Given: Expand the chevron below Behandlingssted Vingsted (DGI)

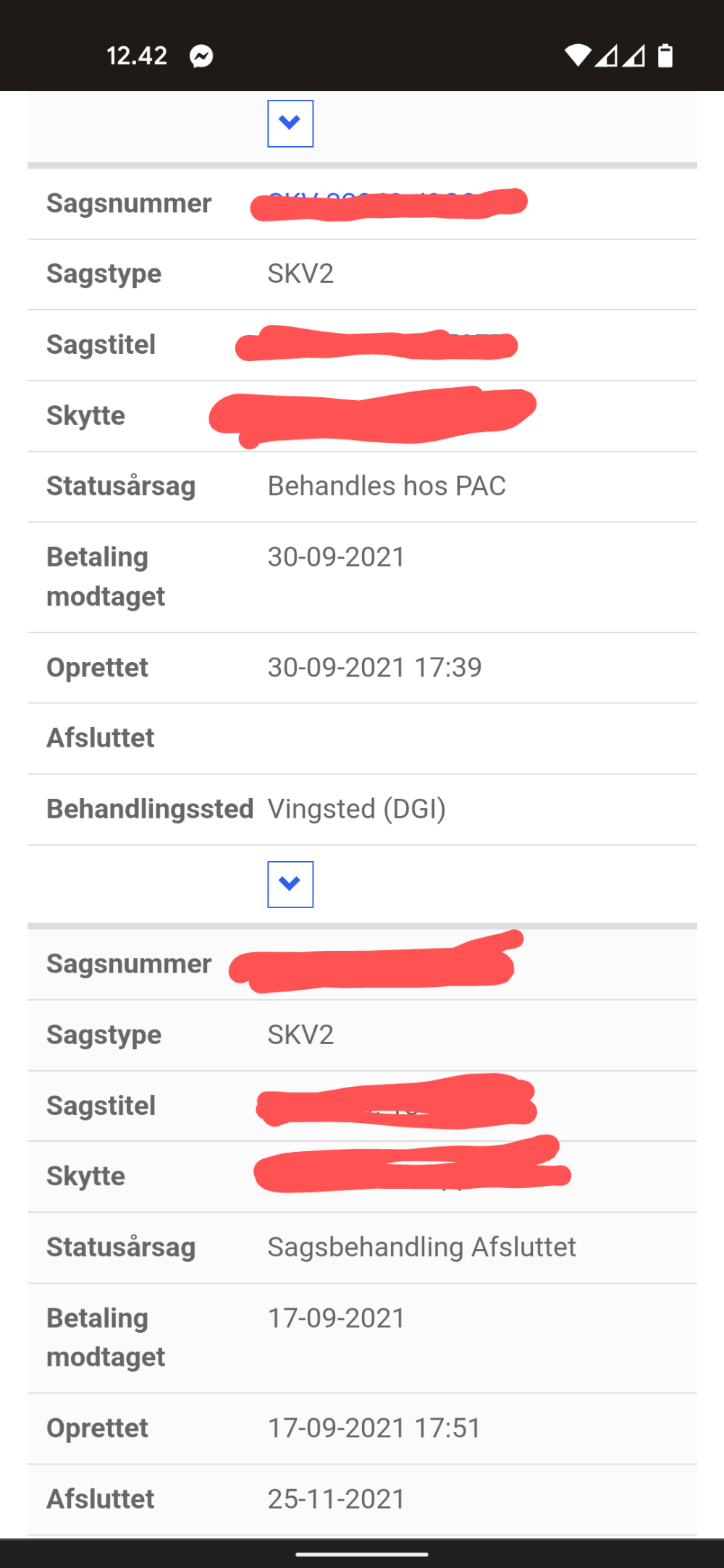Looking at the screenshot, I should 290,884.
